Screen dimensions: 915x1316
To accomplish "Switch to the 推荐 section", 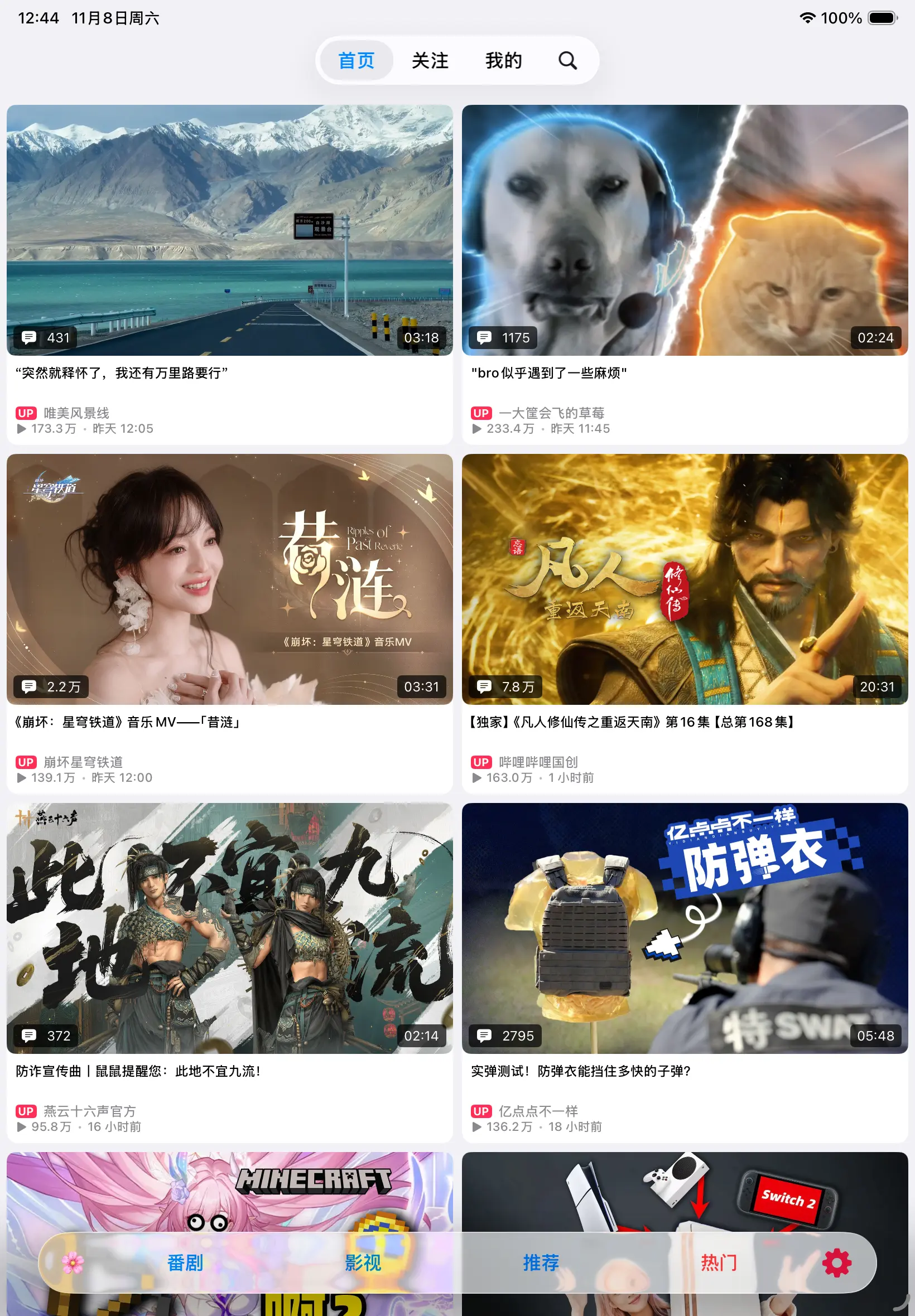I will click(x=541, y=1262).
